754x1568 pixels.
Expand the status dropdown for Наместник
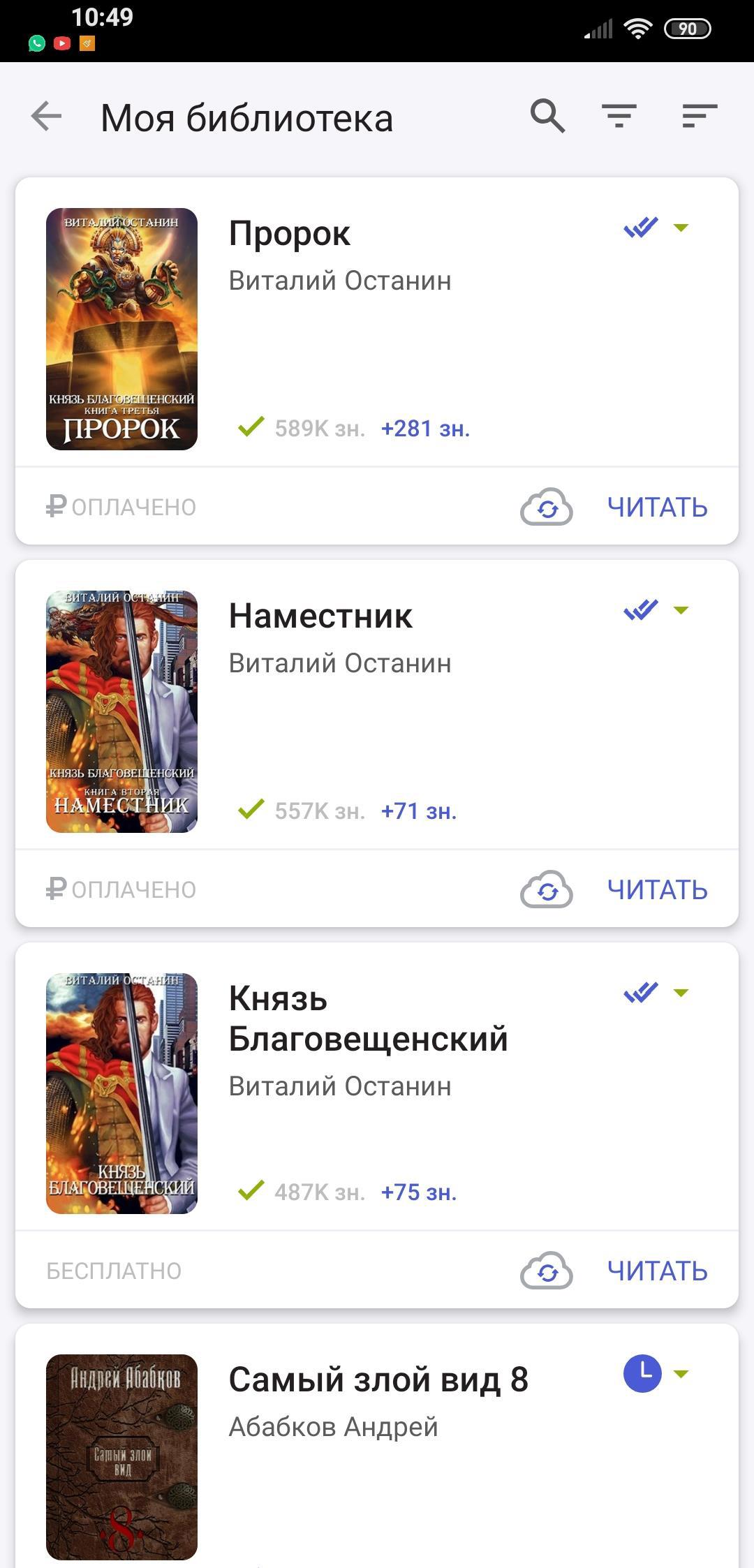pos(680,610)
